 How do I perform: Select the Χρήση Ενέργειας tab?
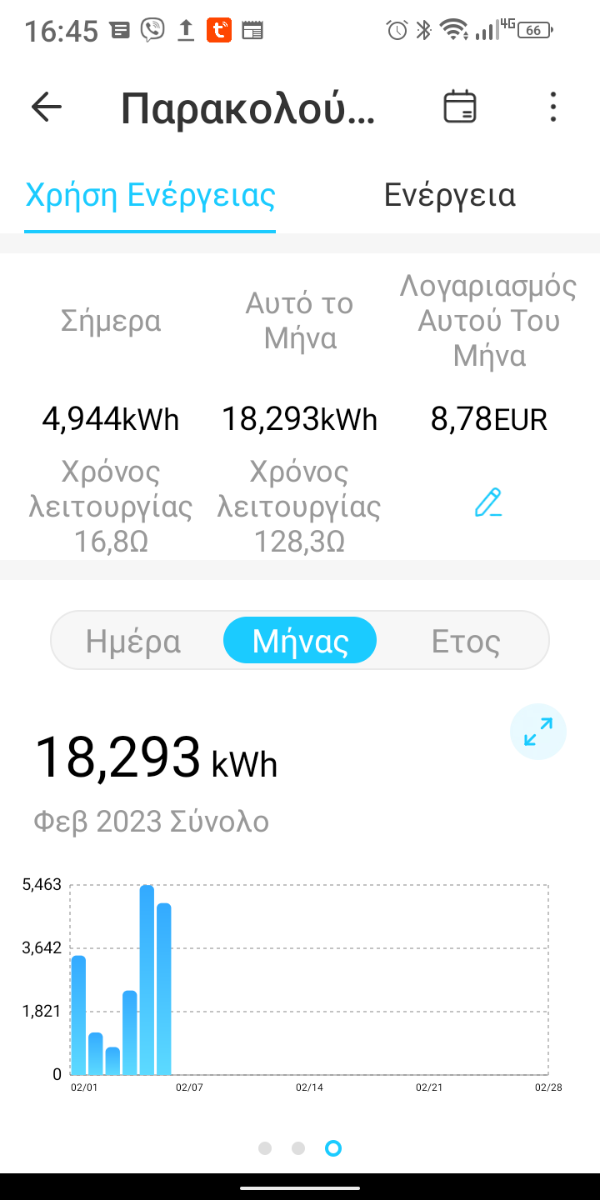point(150,195)
